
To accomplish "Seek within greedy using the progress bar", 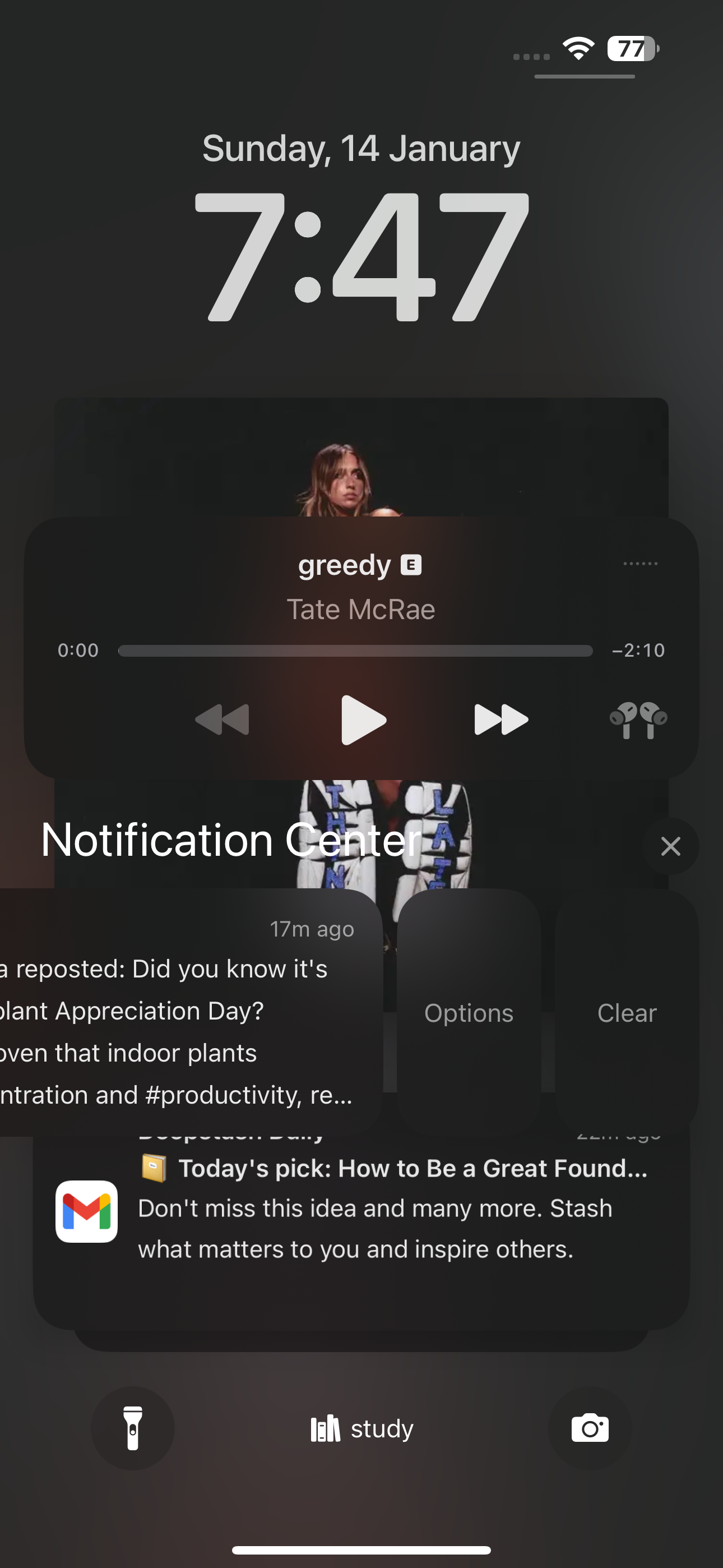I will pyautogui.click(x=355, y=650).
